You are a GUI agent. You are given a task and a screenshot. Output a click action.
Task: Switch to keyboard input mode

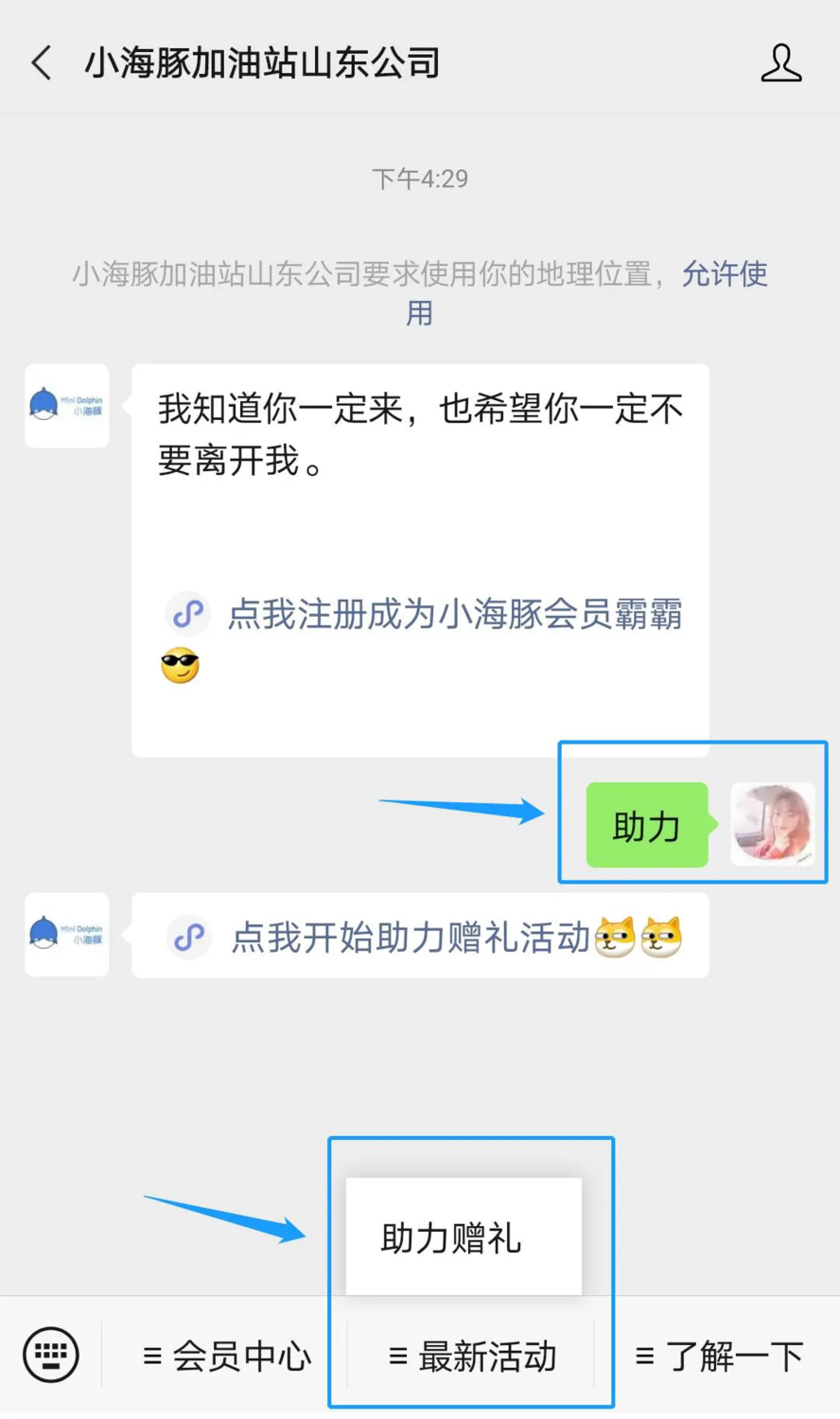point(51,1356)
